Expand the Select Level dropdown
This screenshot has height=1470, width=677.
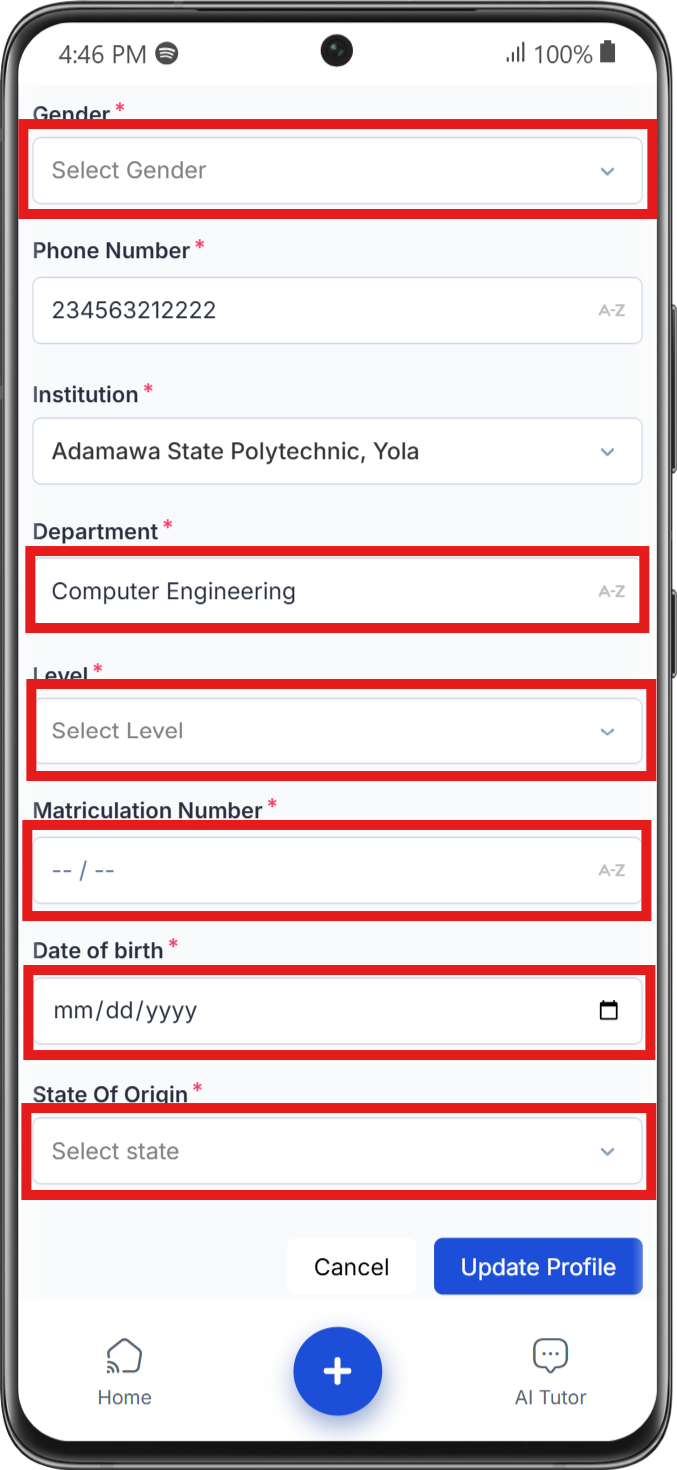[x=337, y=731]
